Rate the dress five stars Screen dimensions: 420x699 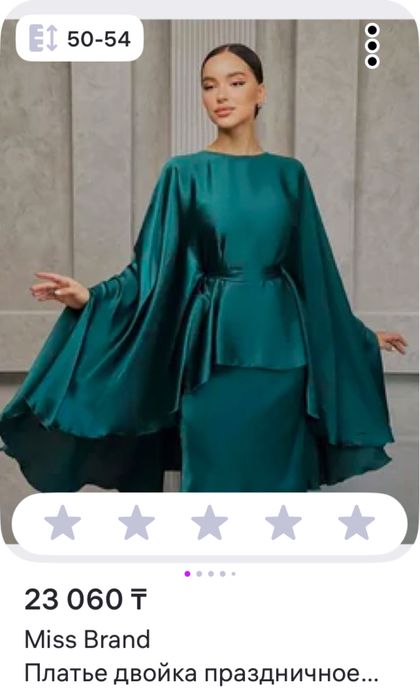(x=356, y=522)
